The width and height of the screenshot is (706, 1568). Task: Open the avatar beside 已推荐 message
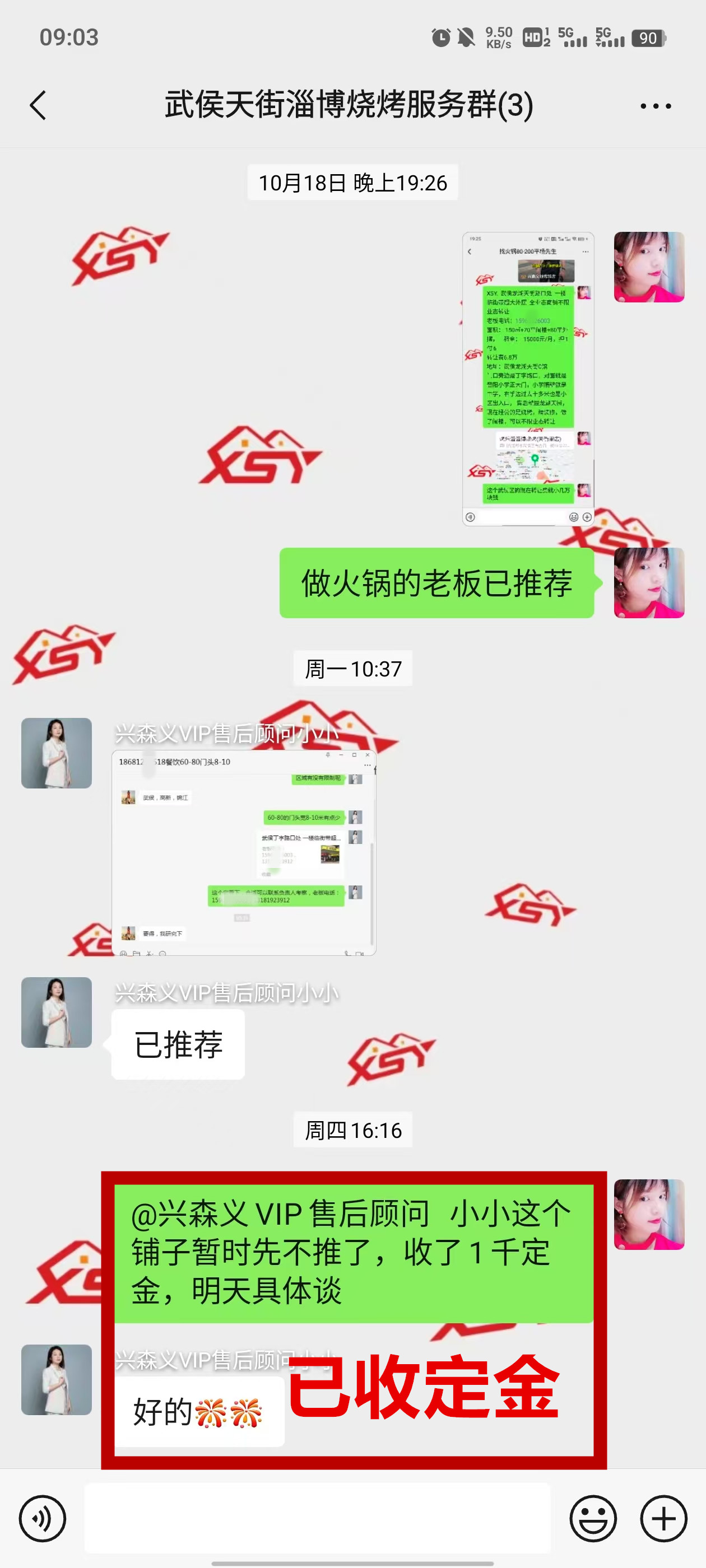pyautogui.click(x=57, y=1012)
